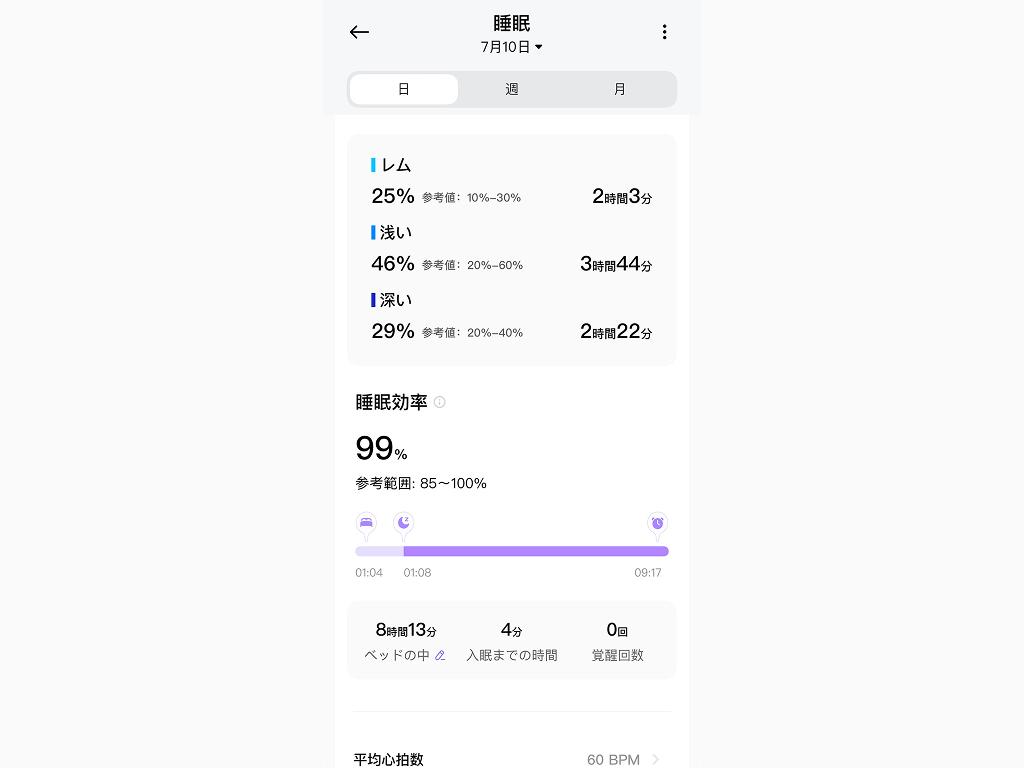Show info about 睡眠効率

439,402
